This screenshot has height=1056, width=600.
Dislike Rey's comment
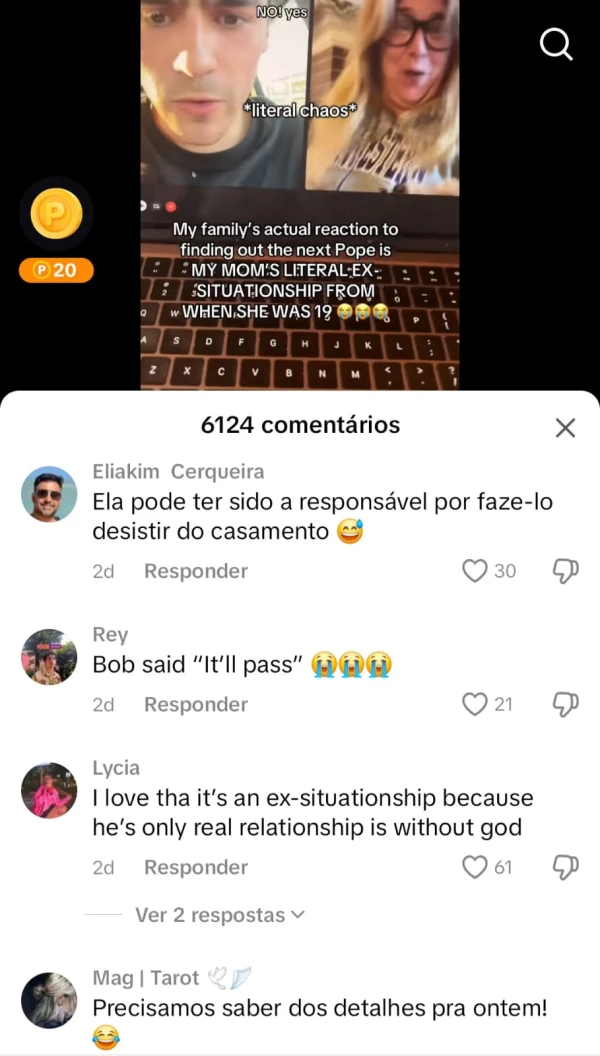566,704
